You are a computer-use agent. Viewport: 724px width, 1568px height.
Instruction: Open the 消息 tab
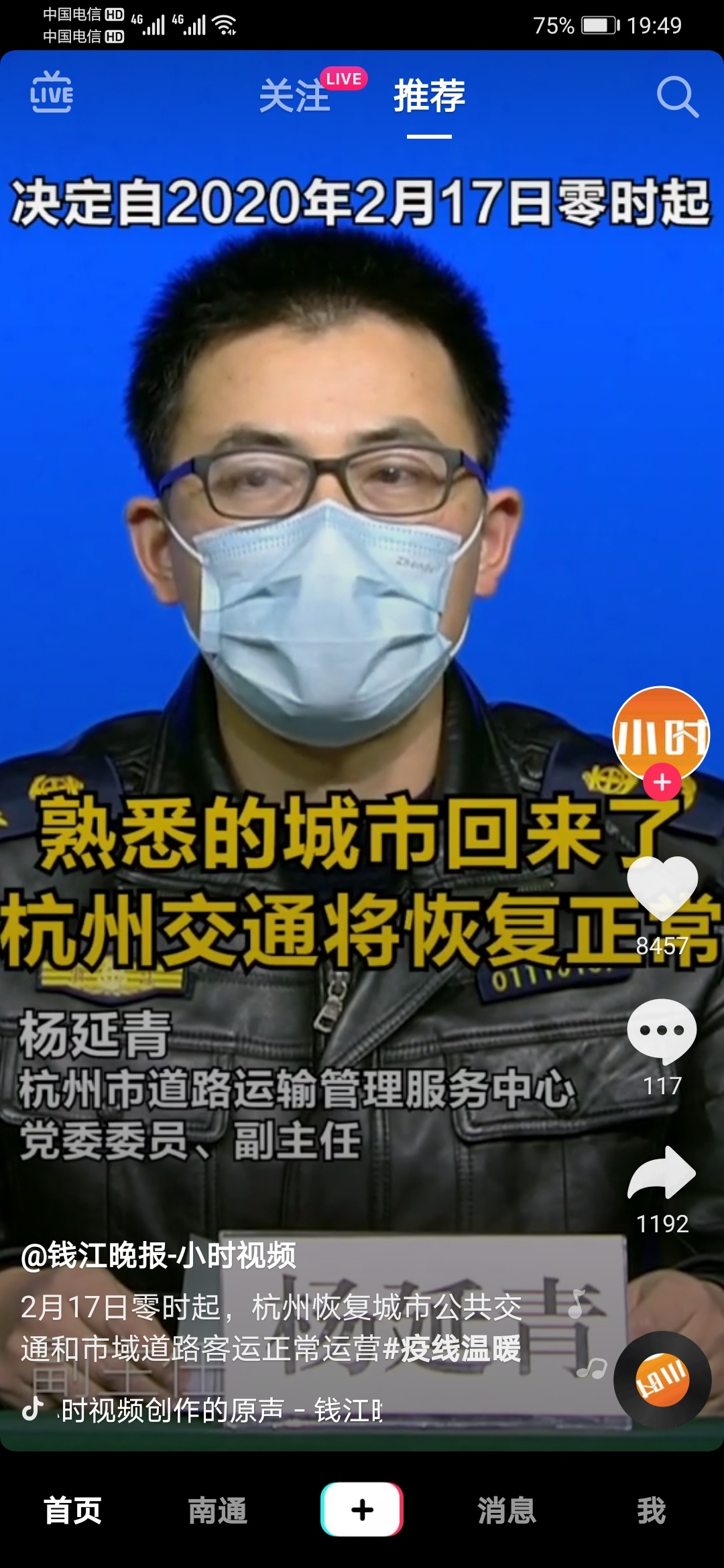point(507,1510)
